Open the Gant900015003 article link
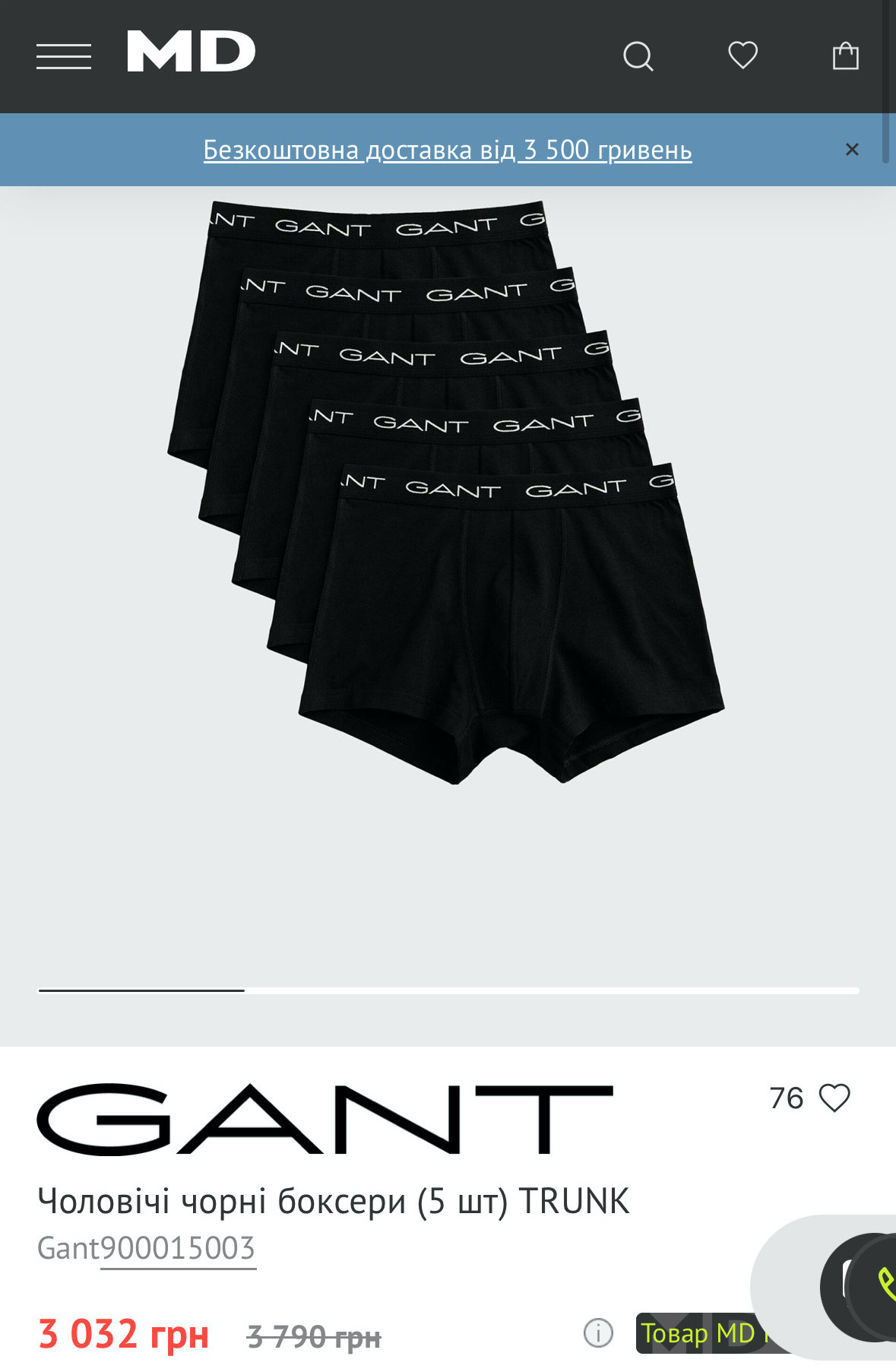Viewport: 896px width, 1372px height. (x=178, y=1248)
